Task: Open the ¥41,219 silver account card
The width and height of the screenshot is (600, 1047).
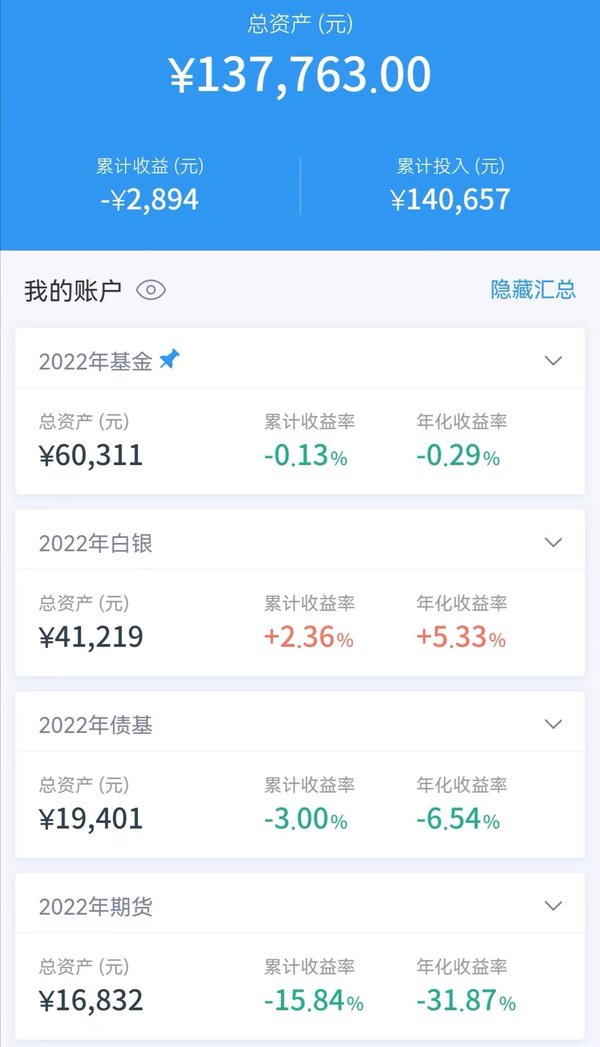Action: 300,593
